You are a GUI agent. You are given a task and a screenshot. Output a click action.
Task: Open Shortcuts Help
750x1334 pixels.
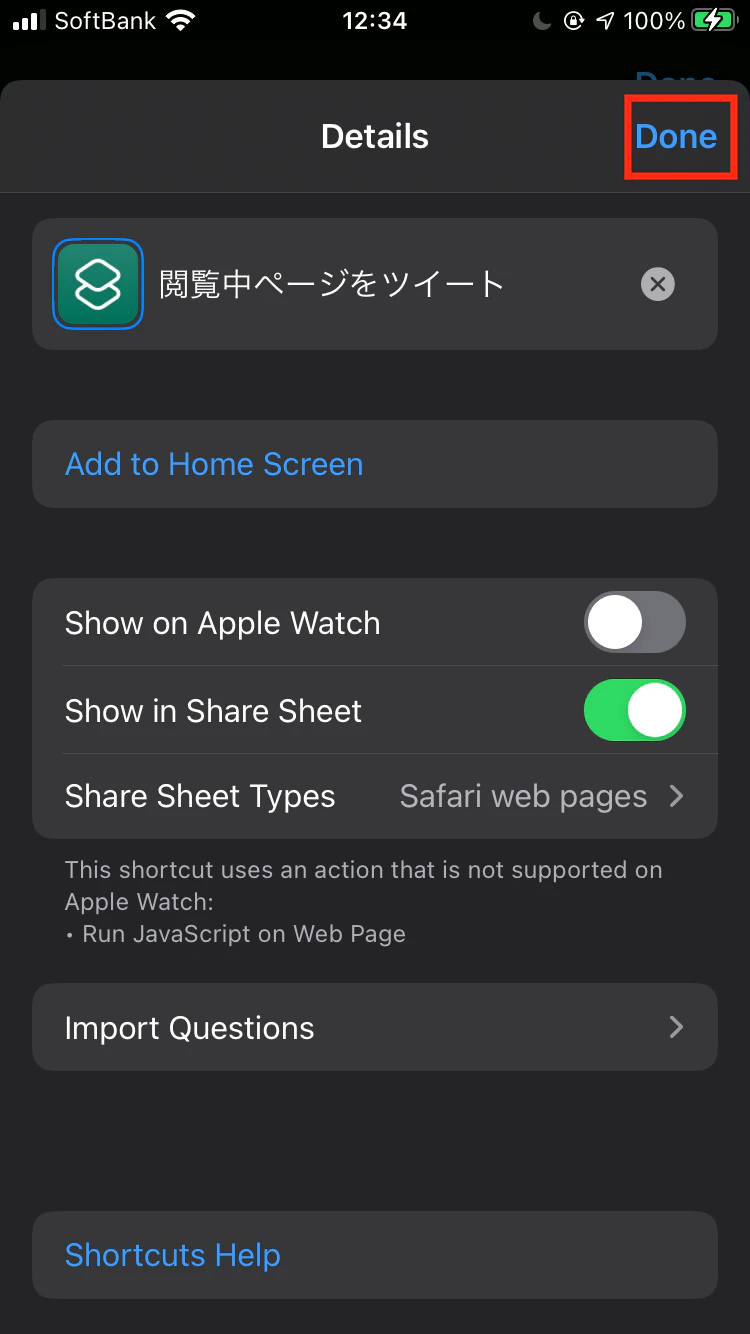173,1255
